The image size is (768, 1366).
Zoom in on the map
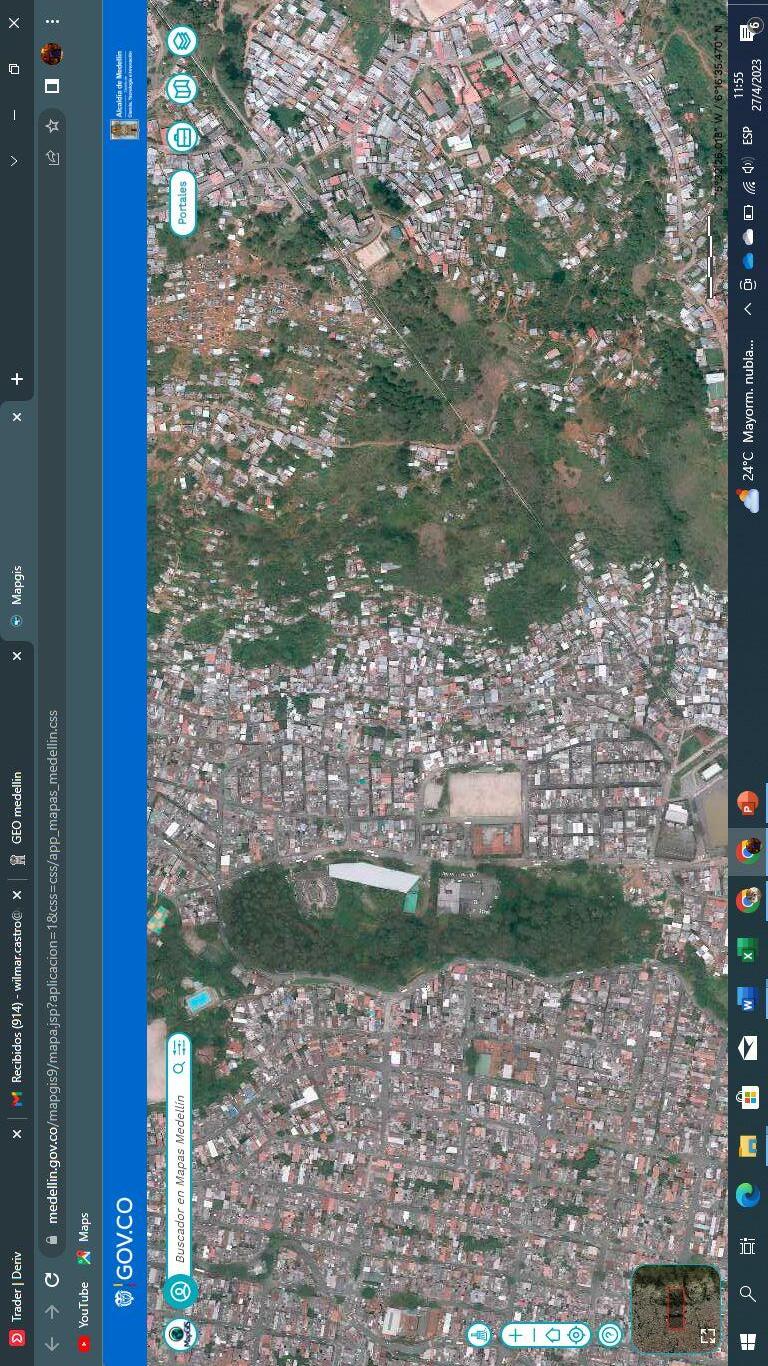coord(516,1334)
